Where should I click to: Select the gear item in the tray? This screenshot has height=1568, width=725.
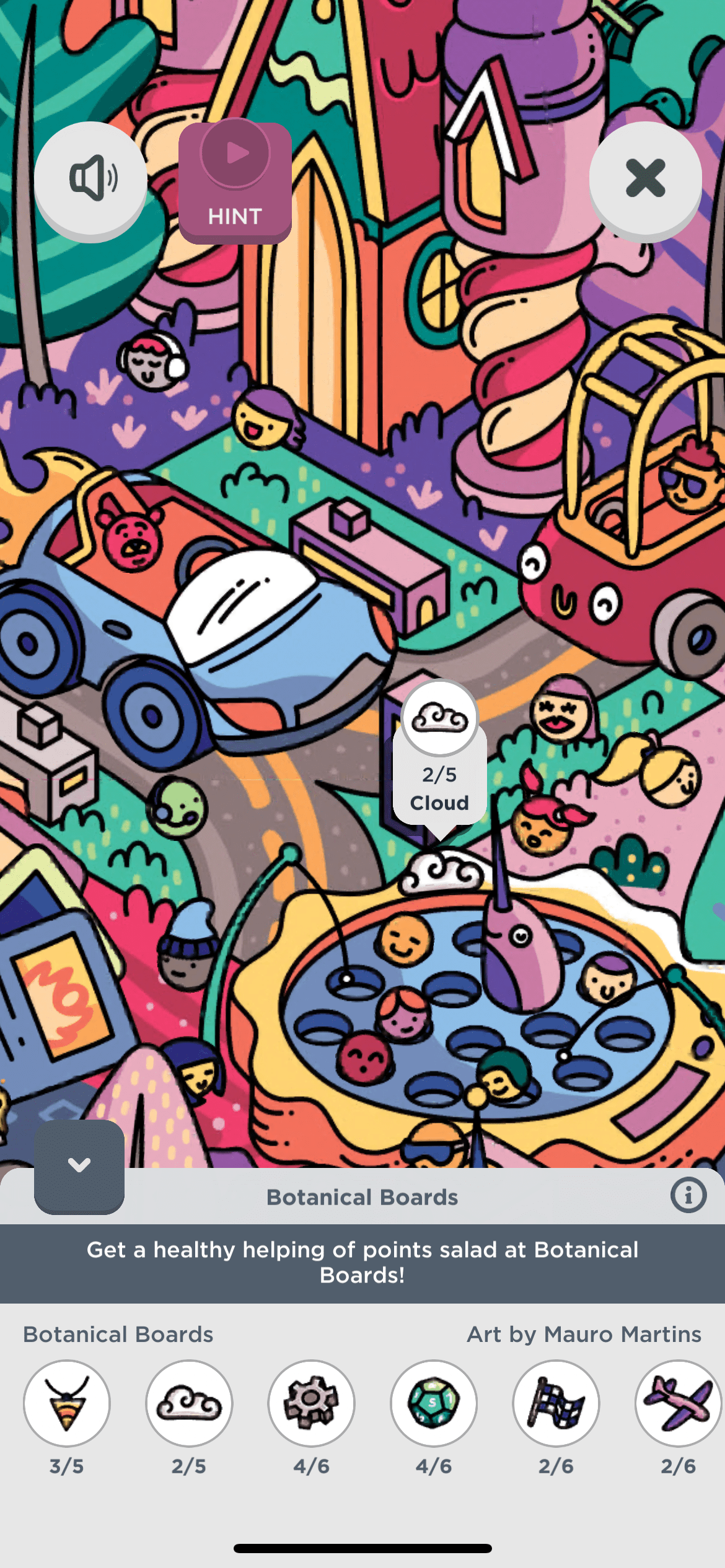coord(311,1403)
